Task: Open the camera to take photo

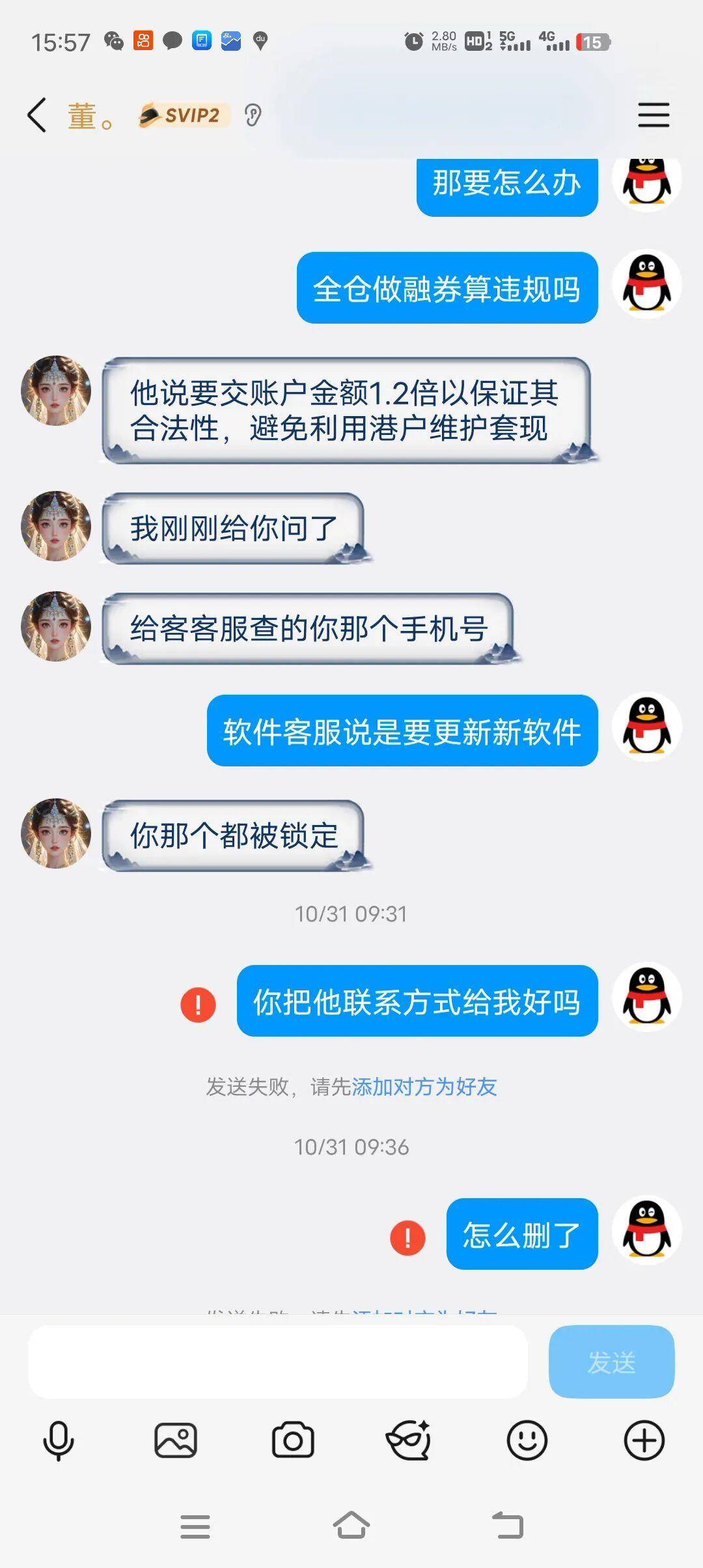Action: click(x=293, y=1440)
